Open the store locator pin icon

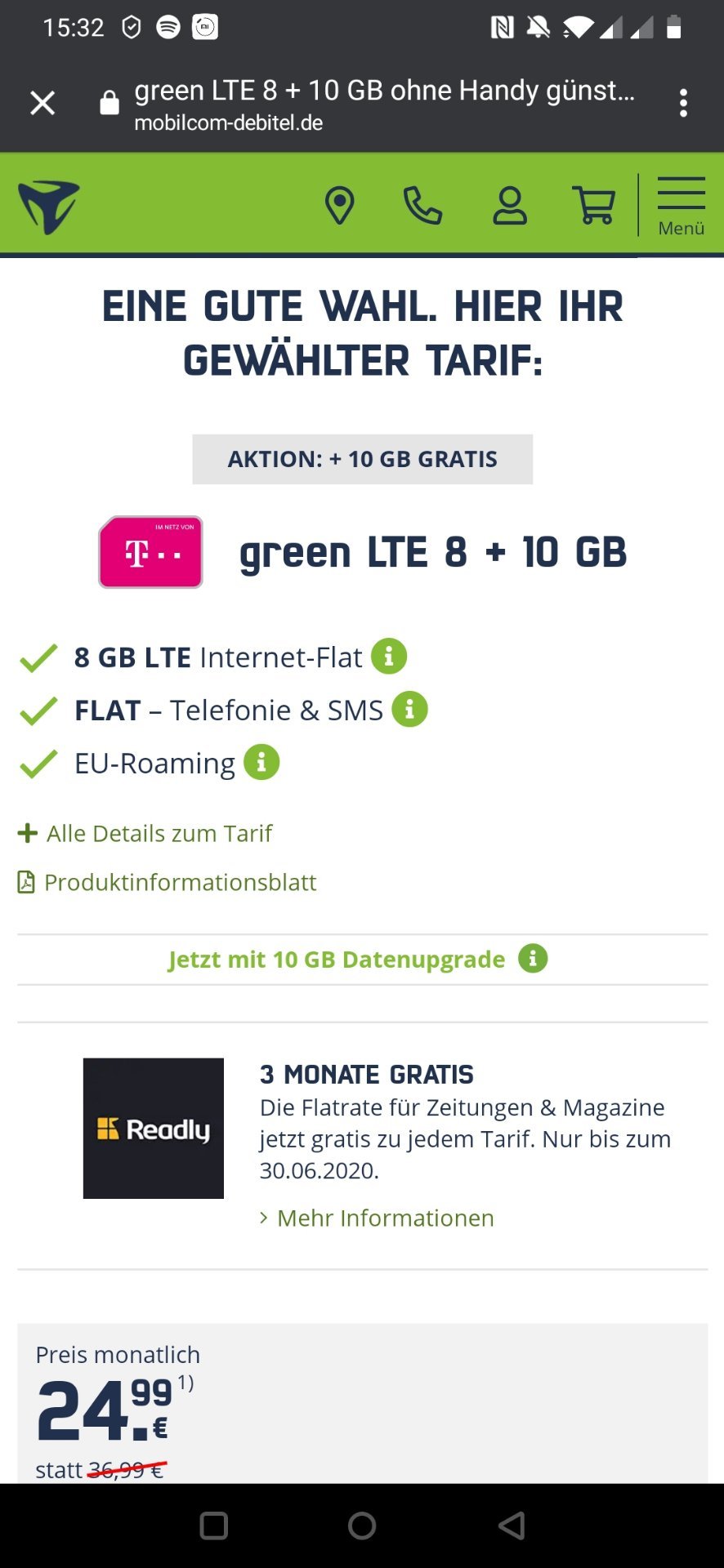pyautogui.click(x=340, y=205)
